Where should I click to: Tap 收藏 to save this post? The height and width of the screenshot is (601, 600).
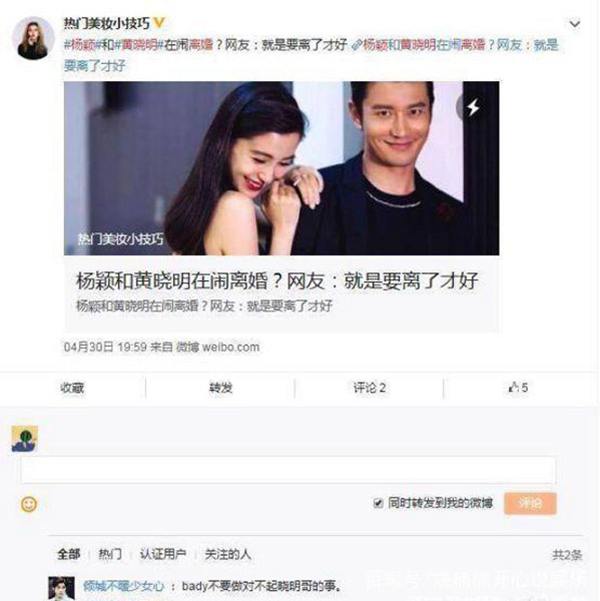click(x=72, y=388)
